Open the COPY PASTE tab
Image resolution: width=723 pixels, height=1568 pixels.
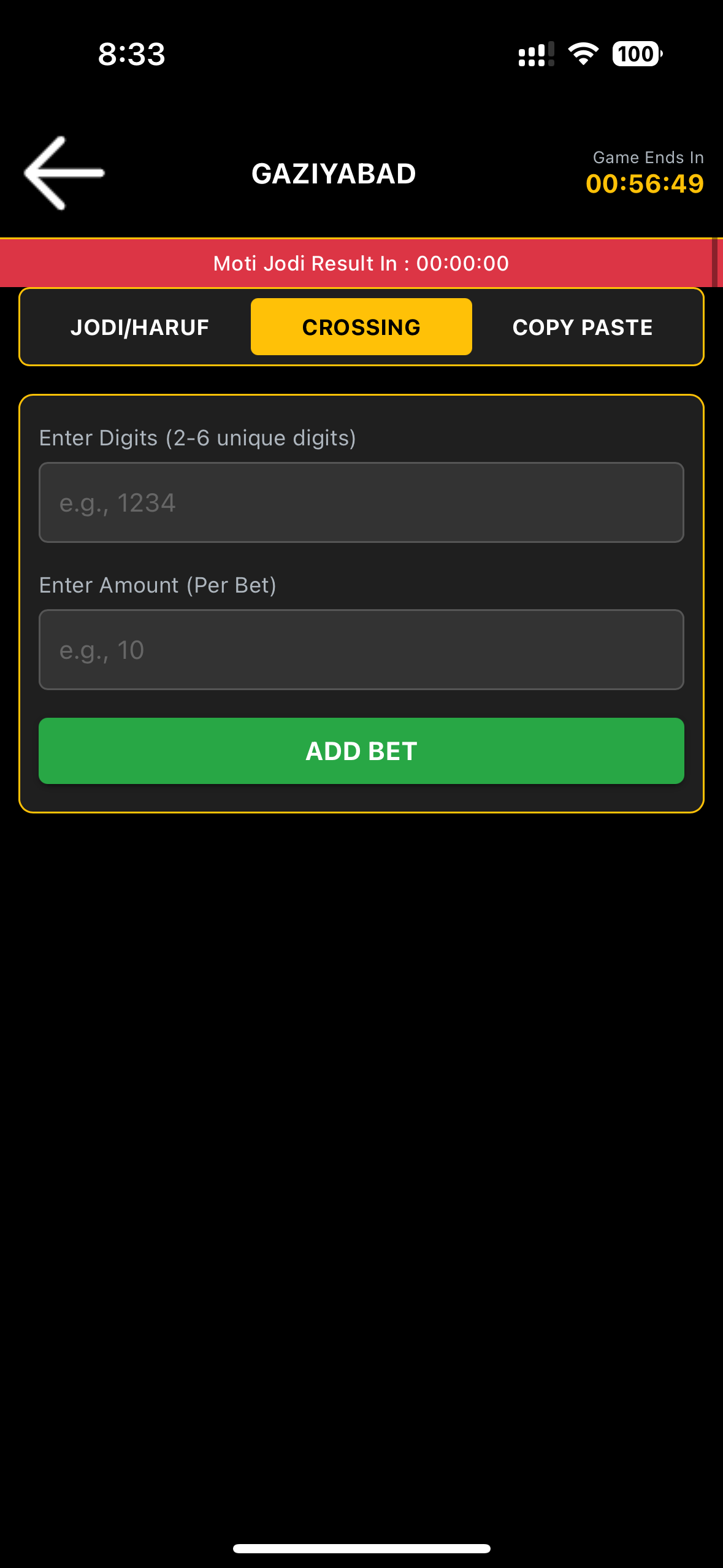[x=582, y=327]
